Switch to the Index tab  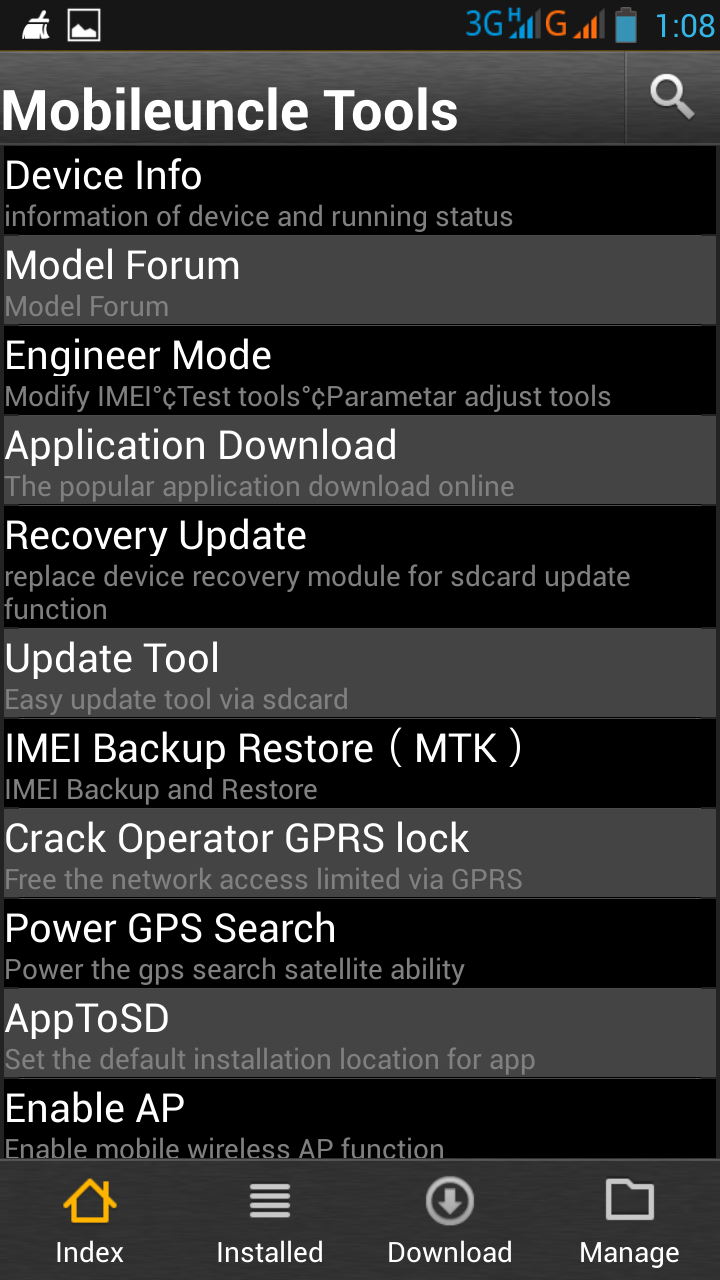pyautogui.click(x=90, y=1220)
